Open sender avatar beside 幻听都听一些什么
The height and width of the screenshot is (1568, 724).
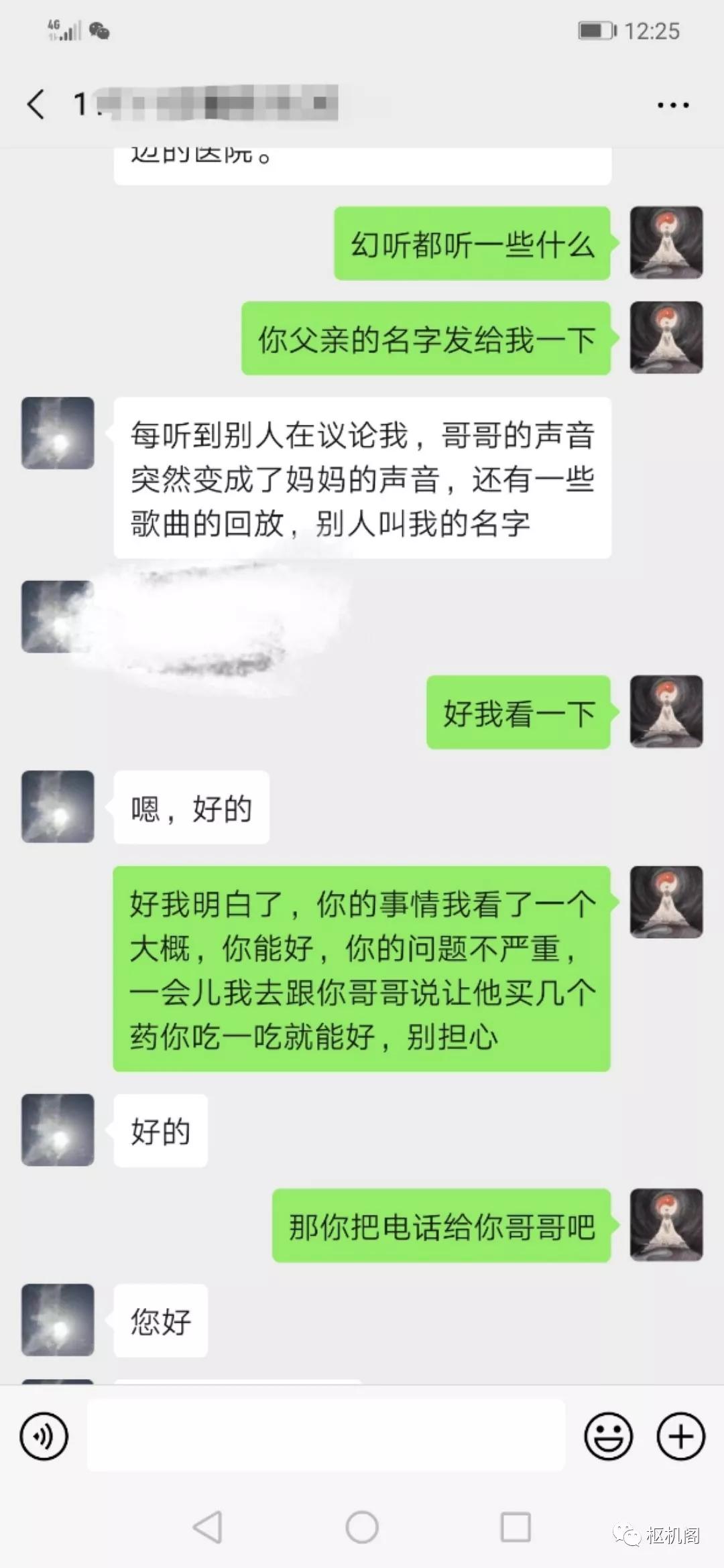(x=666, y=243)
